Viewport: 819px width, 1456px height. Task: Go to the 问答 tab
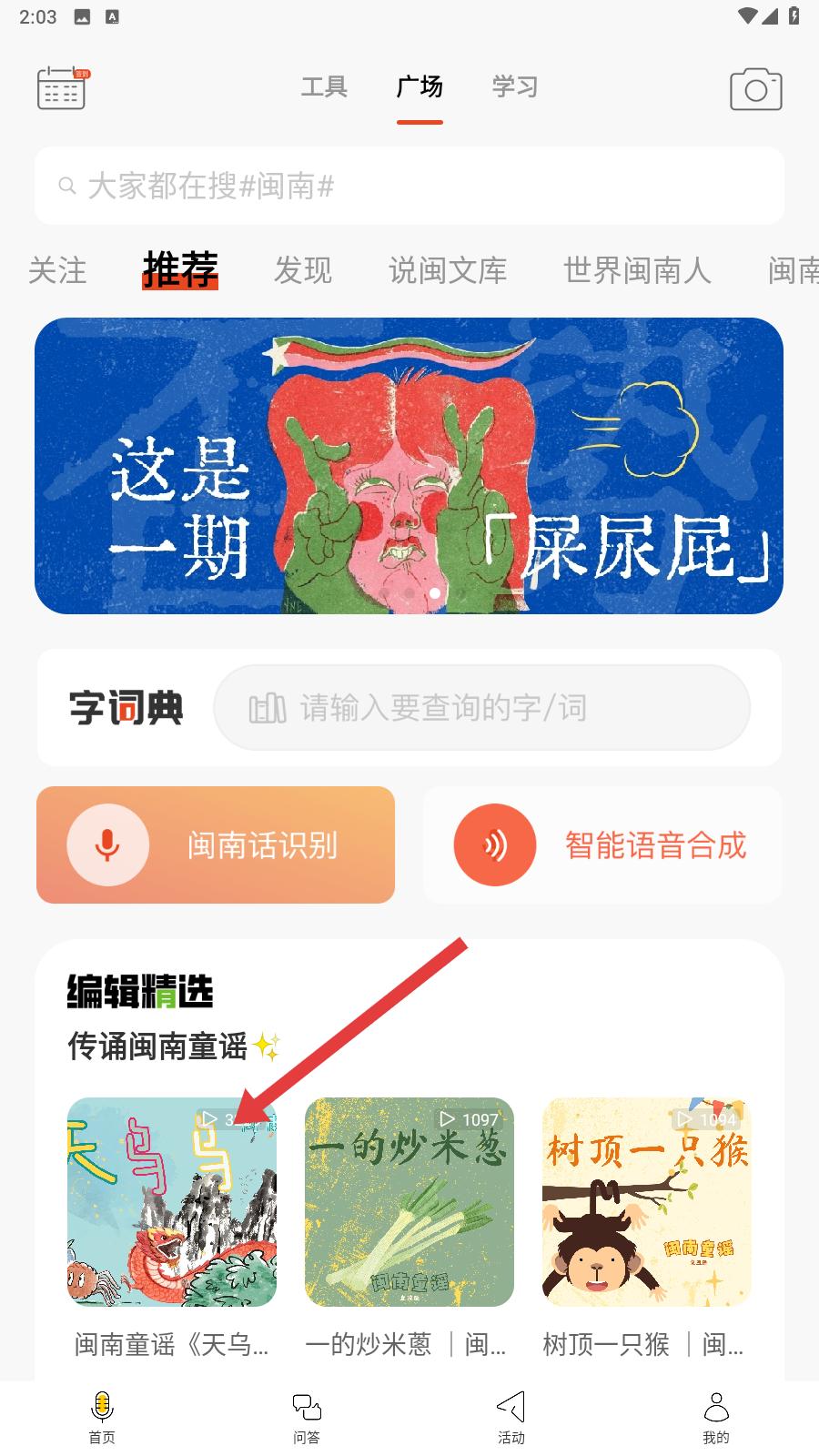click(307, 1417)
